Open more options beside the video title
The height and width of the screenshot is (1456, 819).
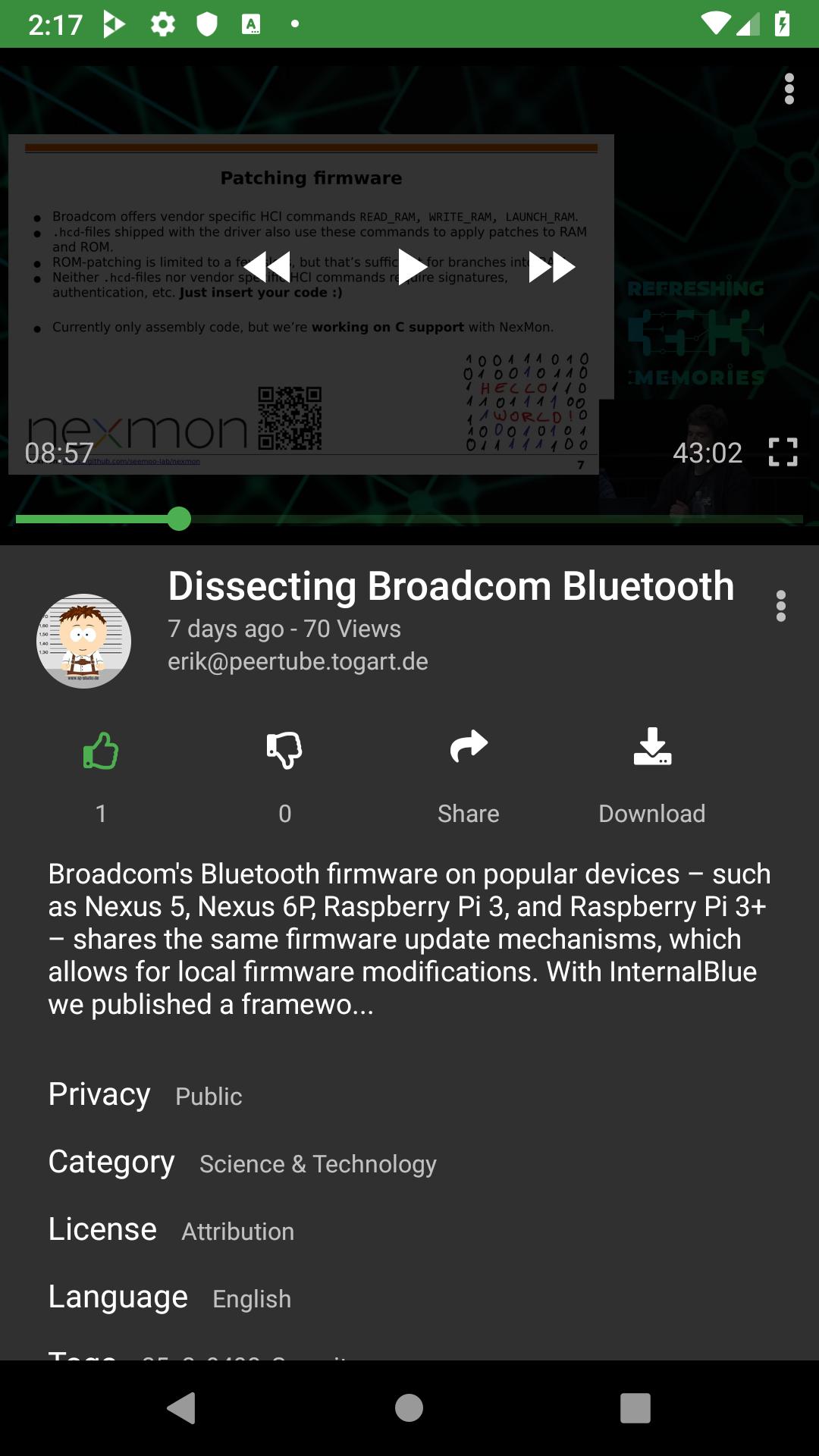tap(780, 607)
